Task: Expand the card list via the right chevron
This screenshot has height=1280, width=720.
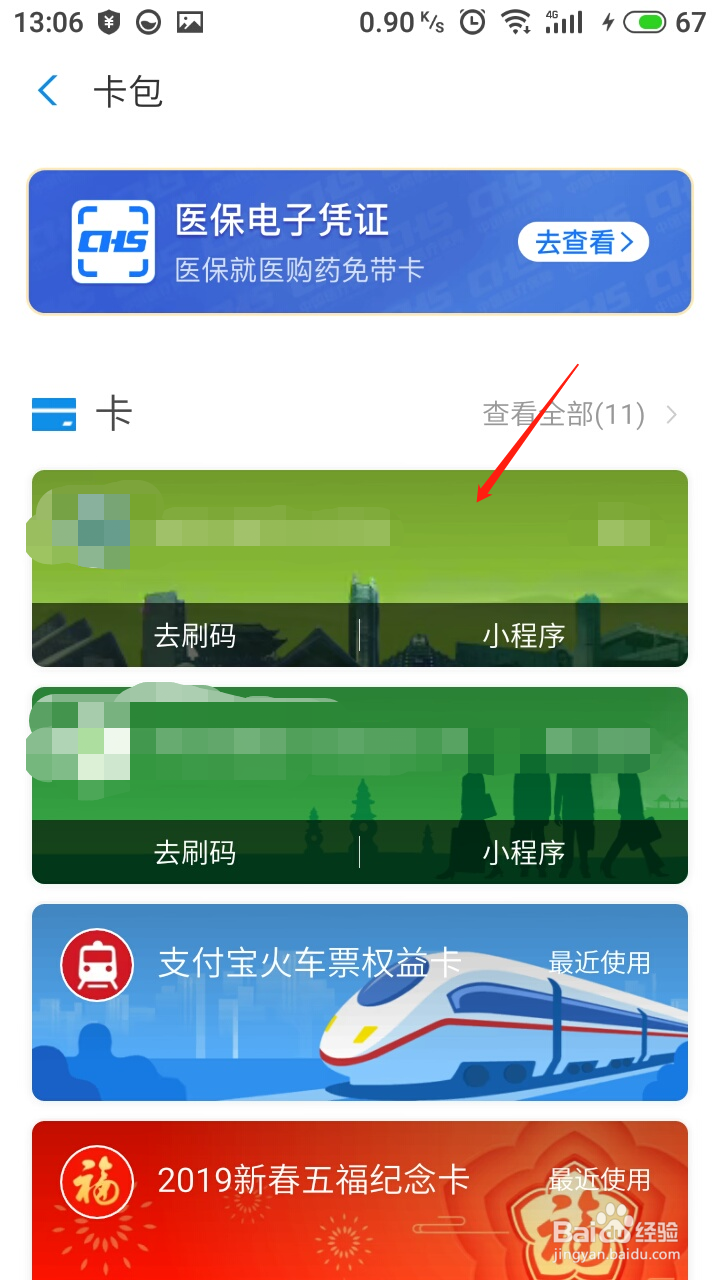Action: tap(672, 413)
